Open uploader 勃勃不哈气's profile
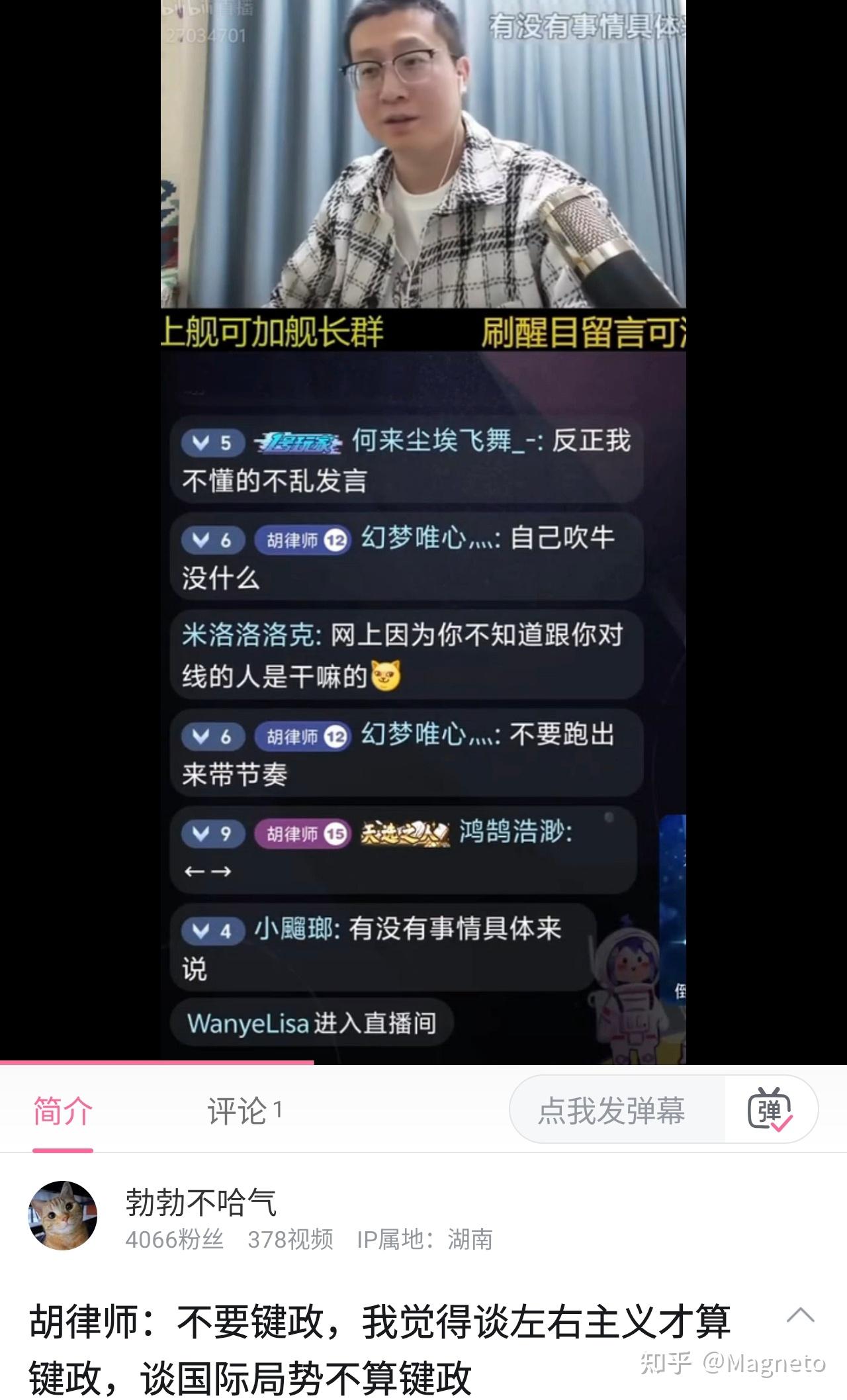This screenshot has height=1400, width=847. pos(63,1215)
